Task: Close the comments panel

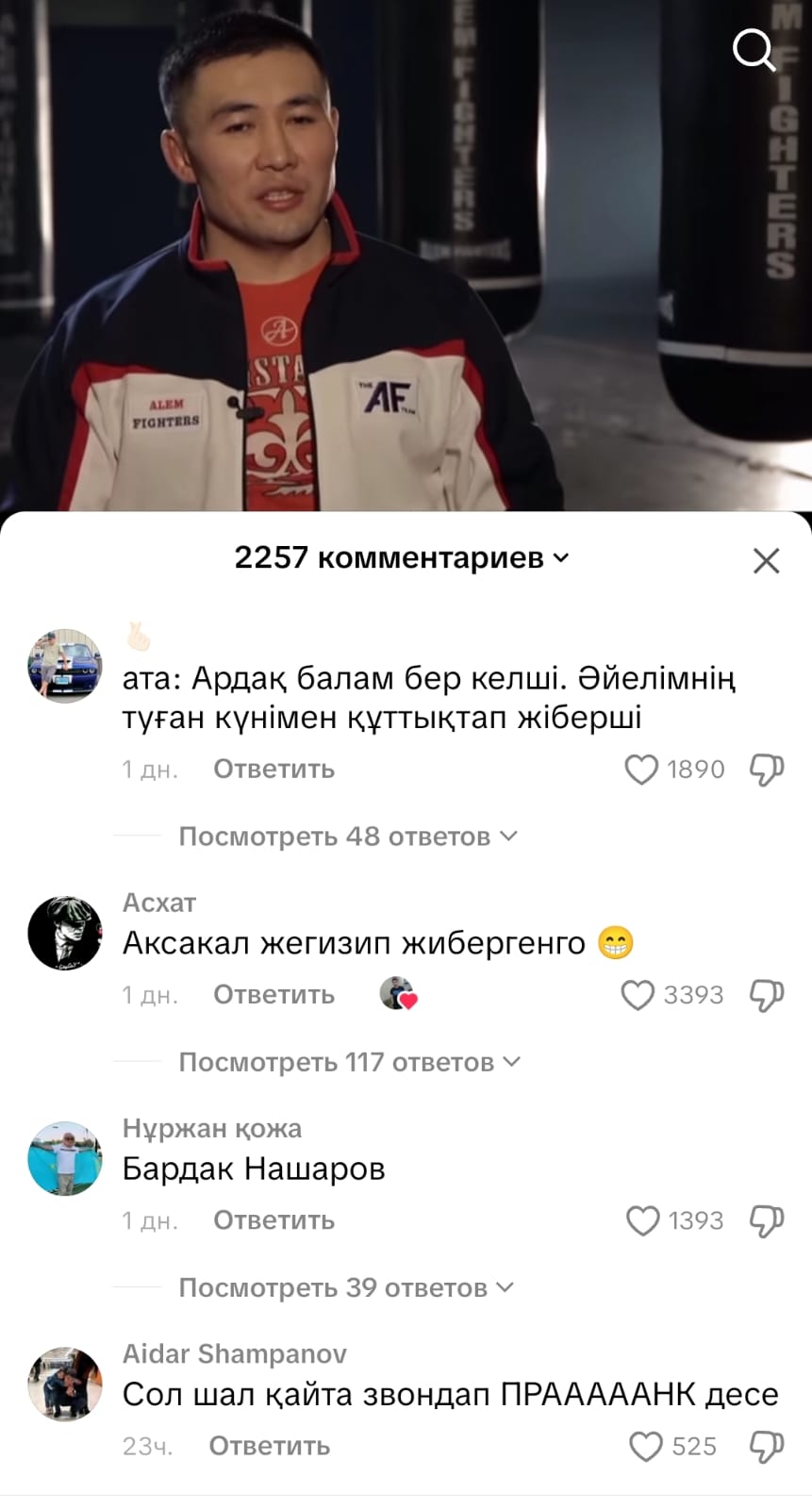Action: coord(766,561)
